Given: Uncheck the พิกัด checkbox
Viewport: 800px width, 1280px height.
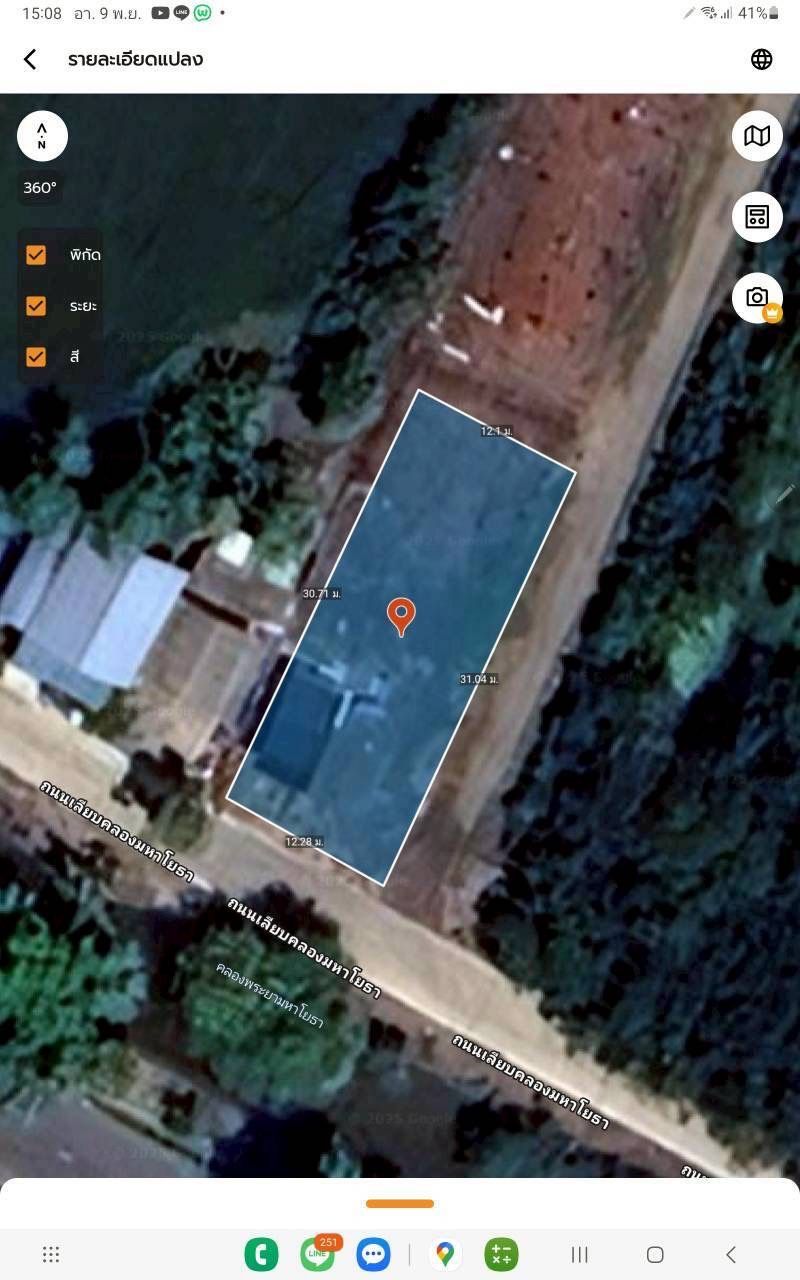Looking at the screenshot, I should point(36,255).
